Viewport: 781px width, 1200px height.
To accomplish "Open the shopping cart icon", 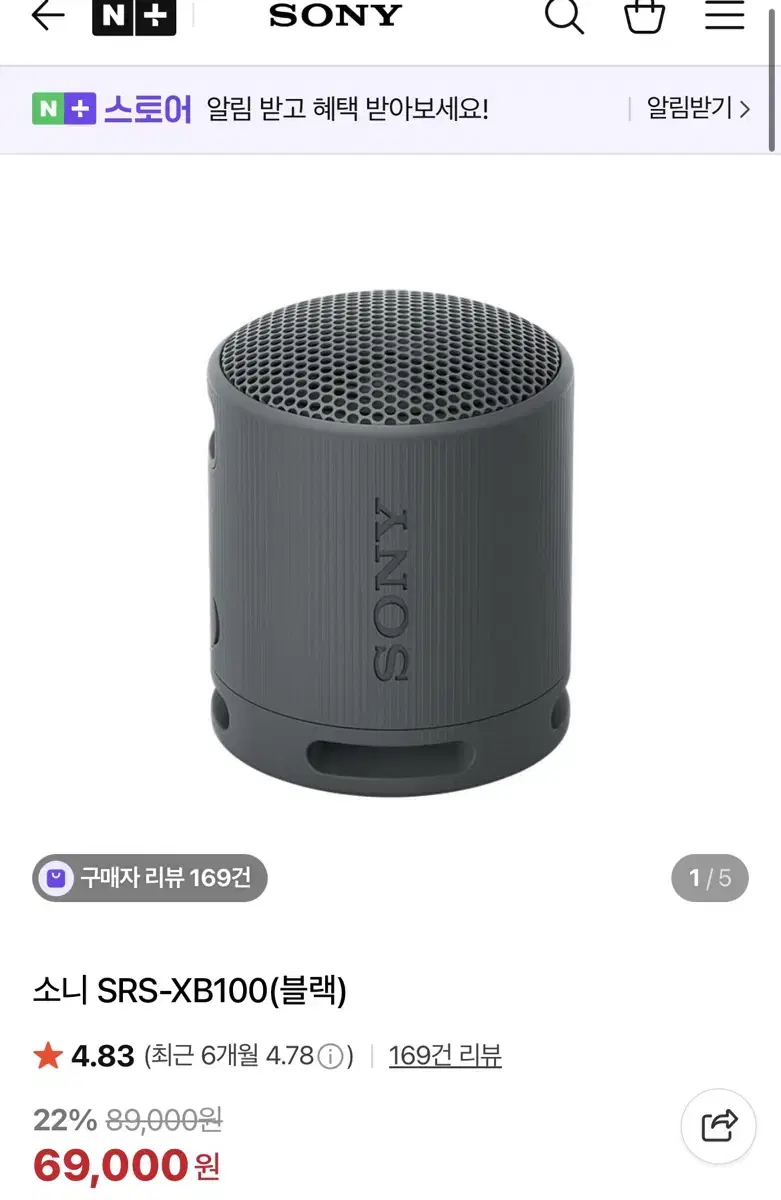I will (644, 17).
